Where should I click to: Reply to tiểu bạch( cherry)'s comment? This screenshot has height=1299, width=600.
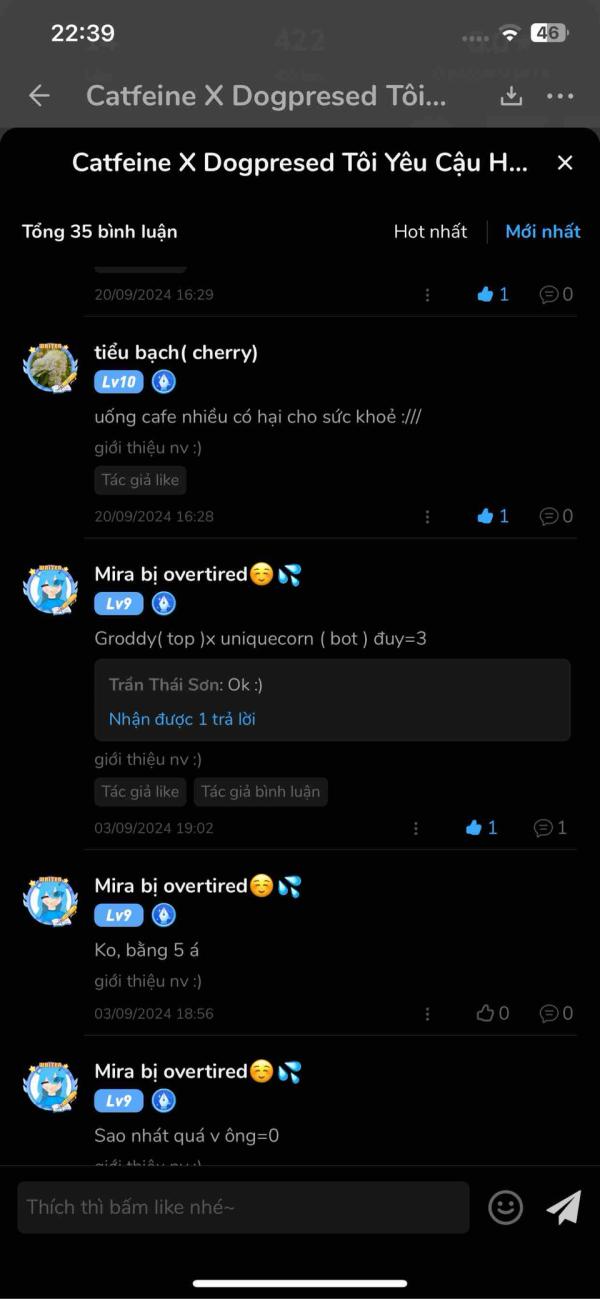tap(556, 516)
